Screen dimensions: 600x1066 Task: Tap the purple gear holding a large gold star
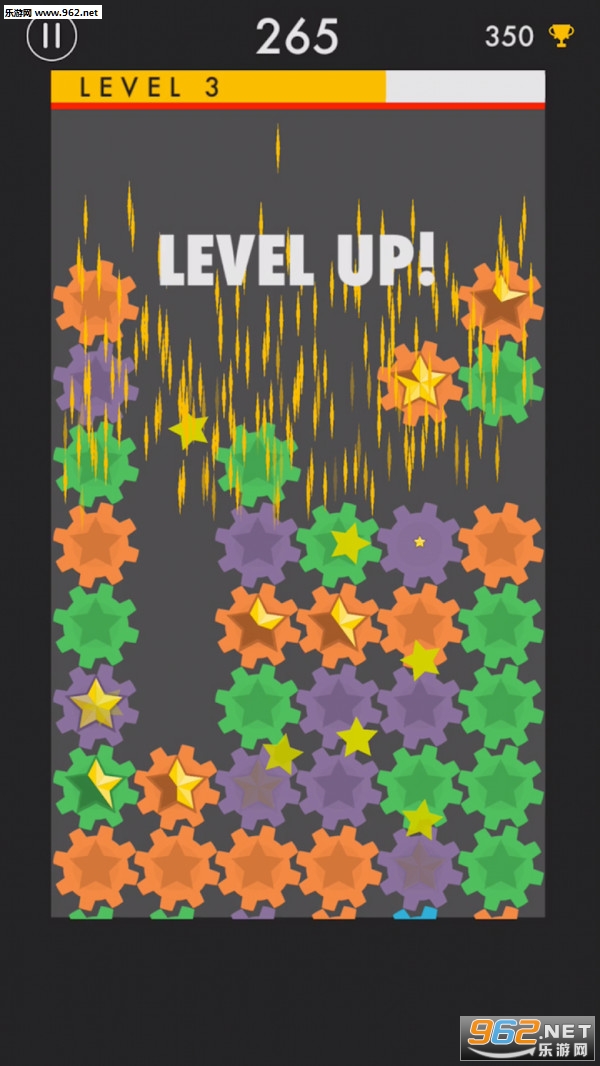click(95, 704)
